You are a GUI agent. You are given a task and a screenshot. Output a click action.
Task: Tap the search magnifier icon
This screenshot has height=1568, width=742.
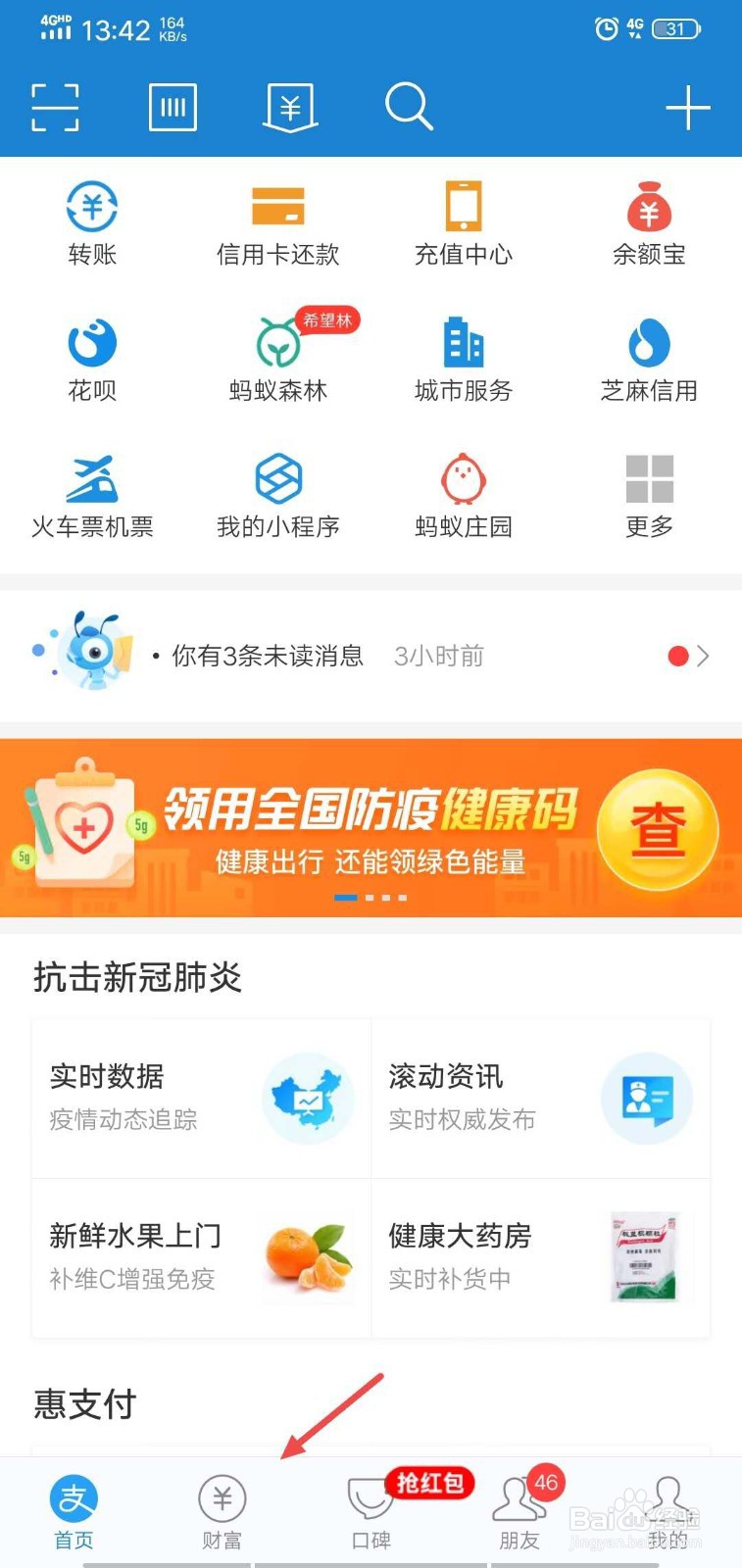(x=408, y=107)
